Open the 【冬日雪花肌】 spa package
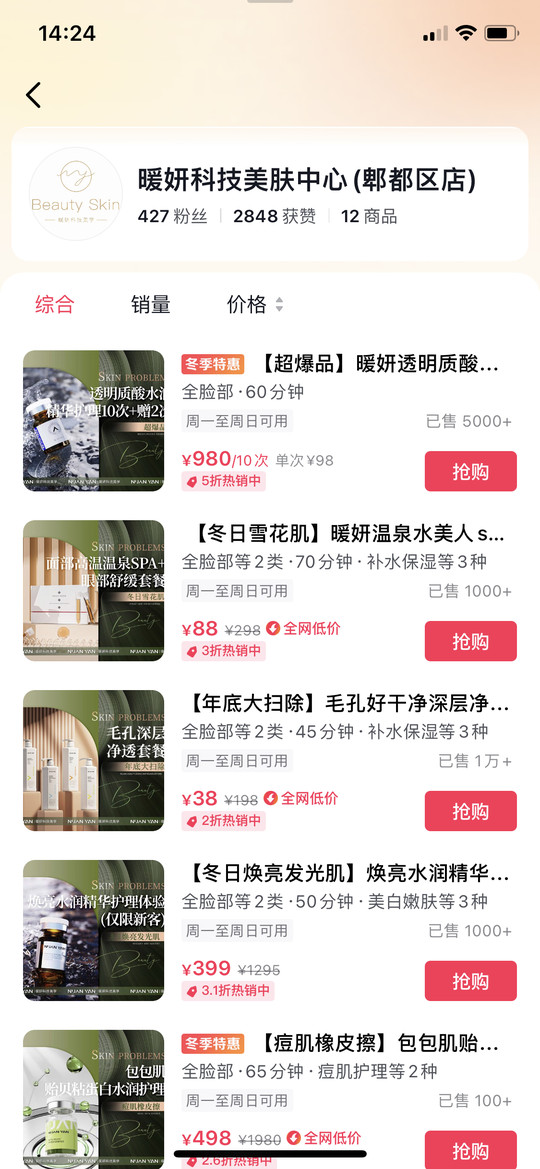The width and height of the screenshot is (540, 1169). tap(270, 590)
